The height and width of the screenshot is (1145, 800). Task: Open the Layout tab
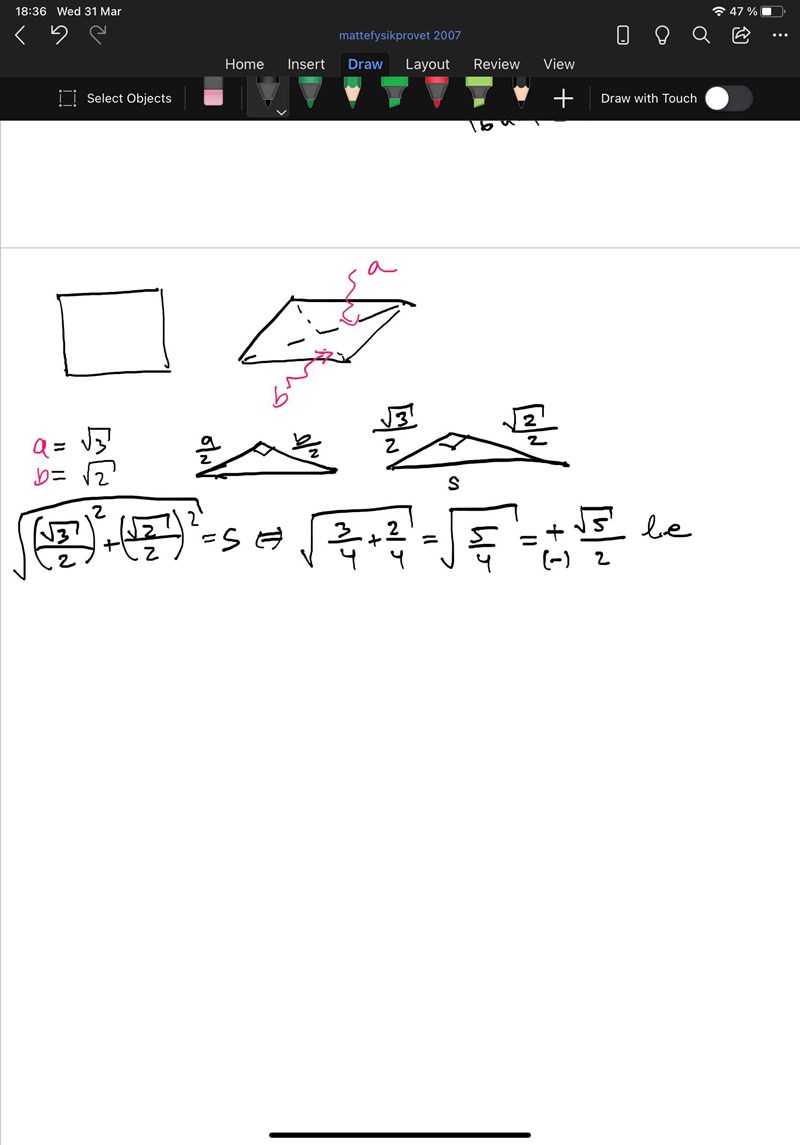[427, 64]
